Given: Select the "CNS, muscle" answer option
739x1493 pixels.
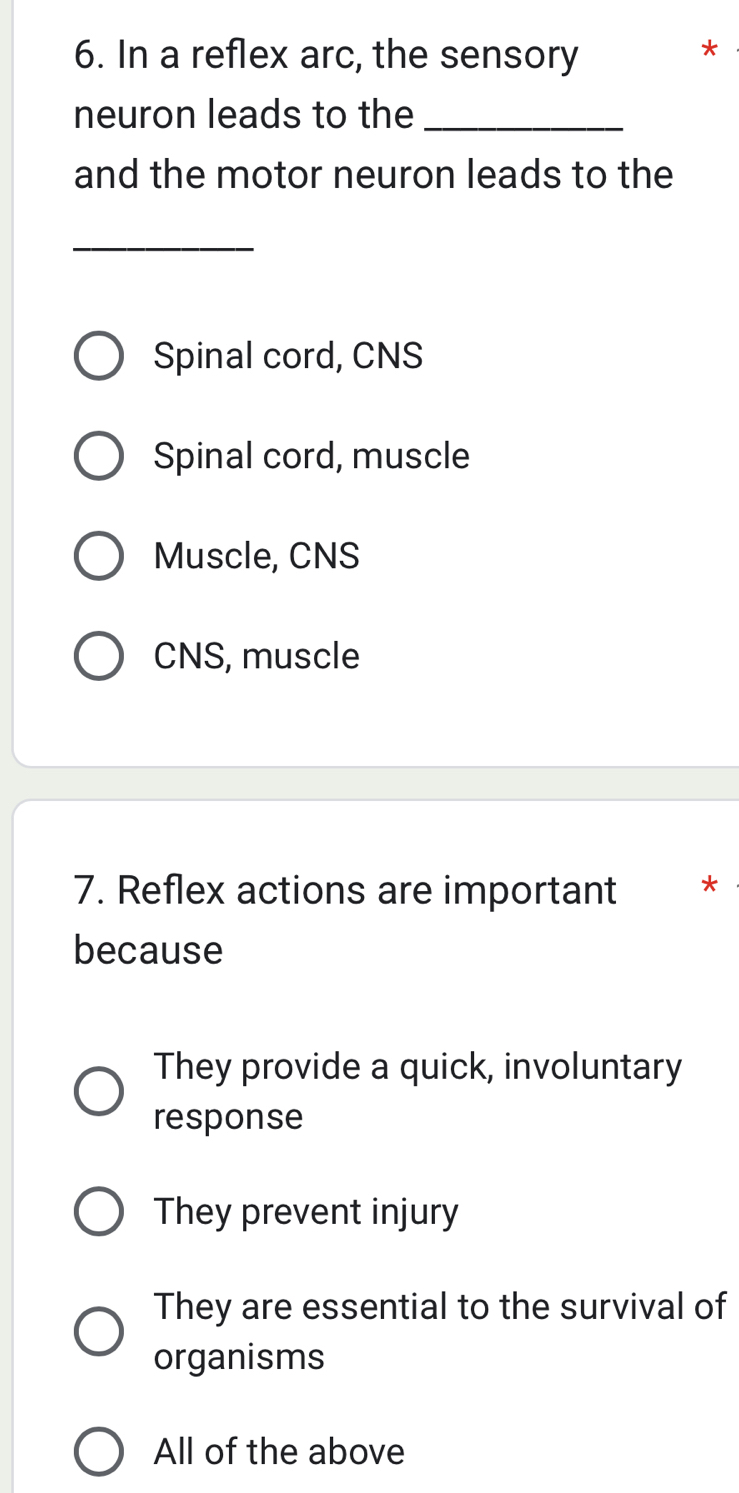Looking at the screenshot, I should [x=256, y=656].
